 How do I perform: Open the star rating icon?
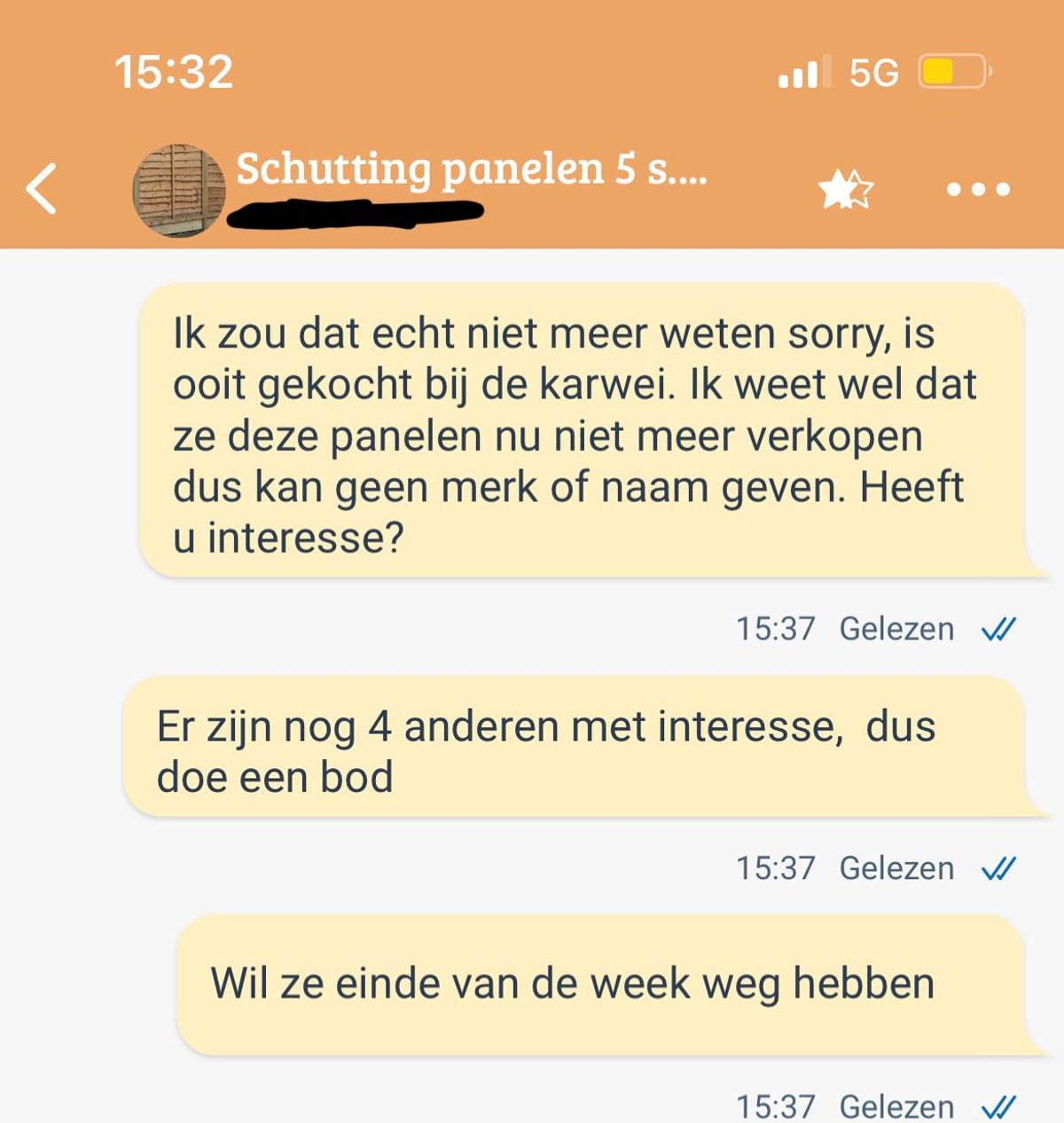point(845,189)
